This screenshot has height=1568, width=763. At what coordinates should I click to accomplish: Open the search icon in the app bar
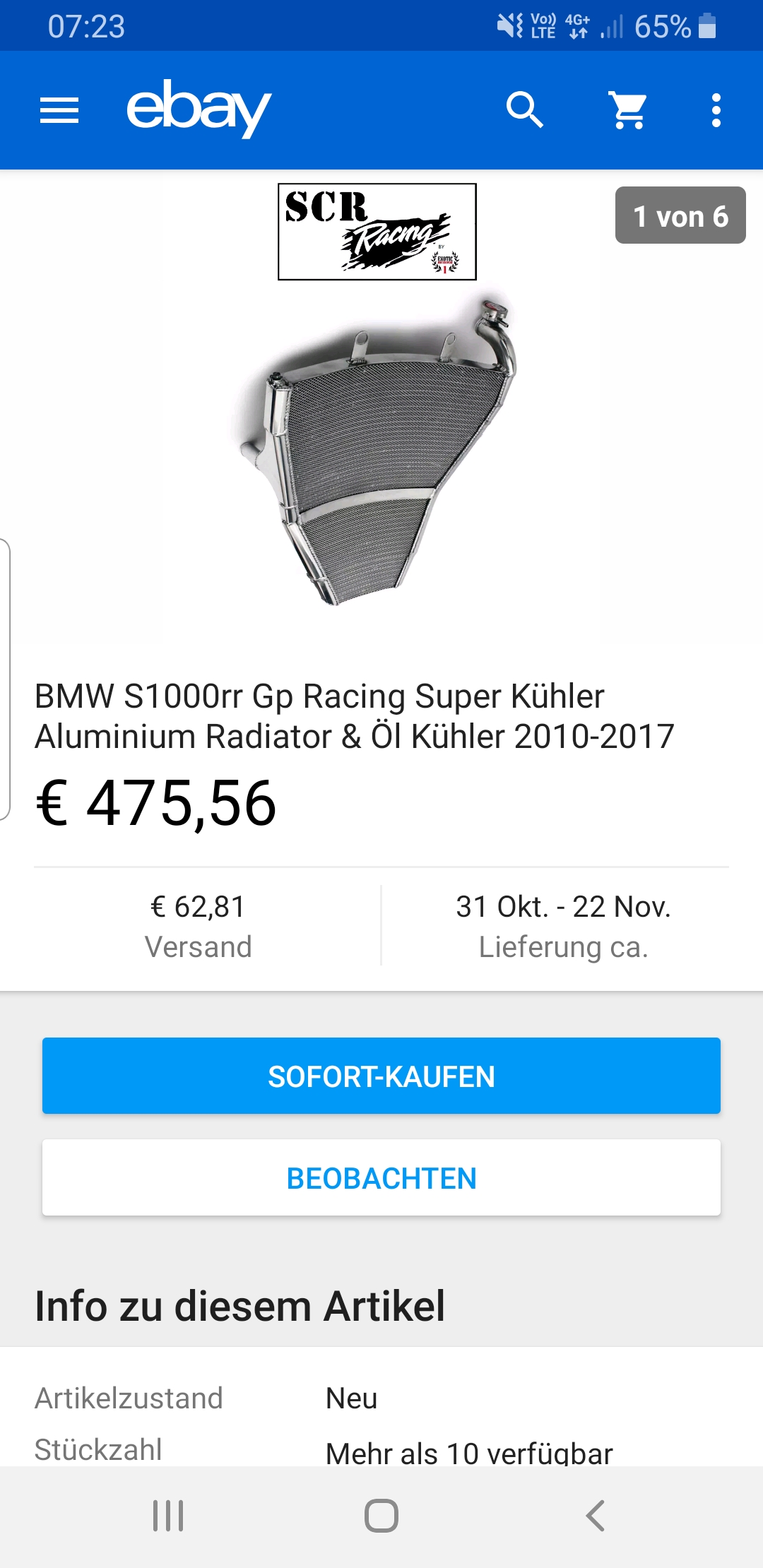click(525, 110)
